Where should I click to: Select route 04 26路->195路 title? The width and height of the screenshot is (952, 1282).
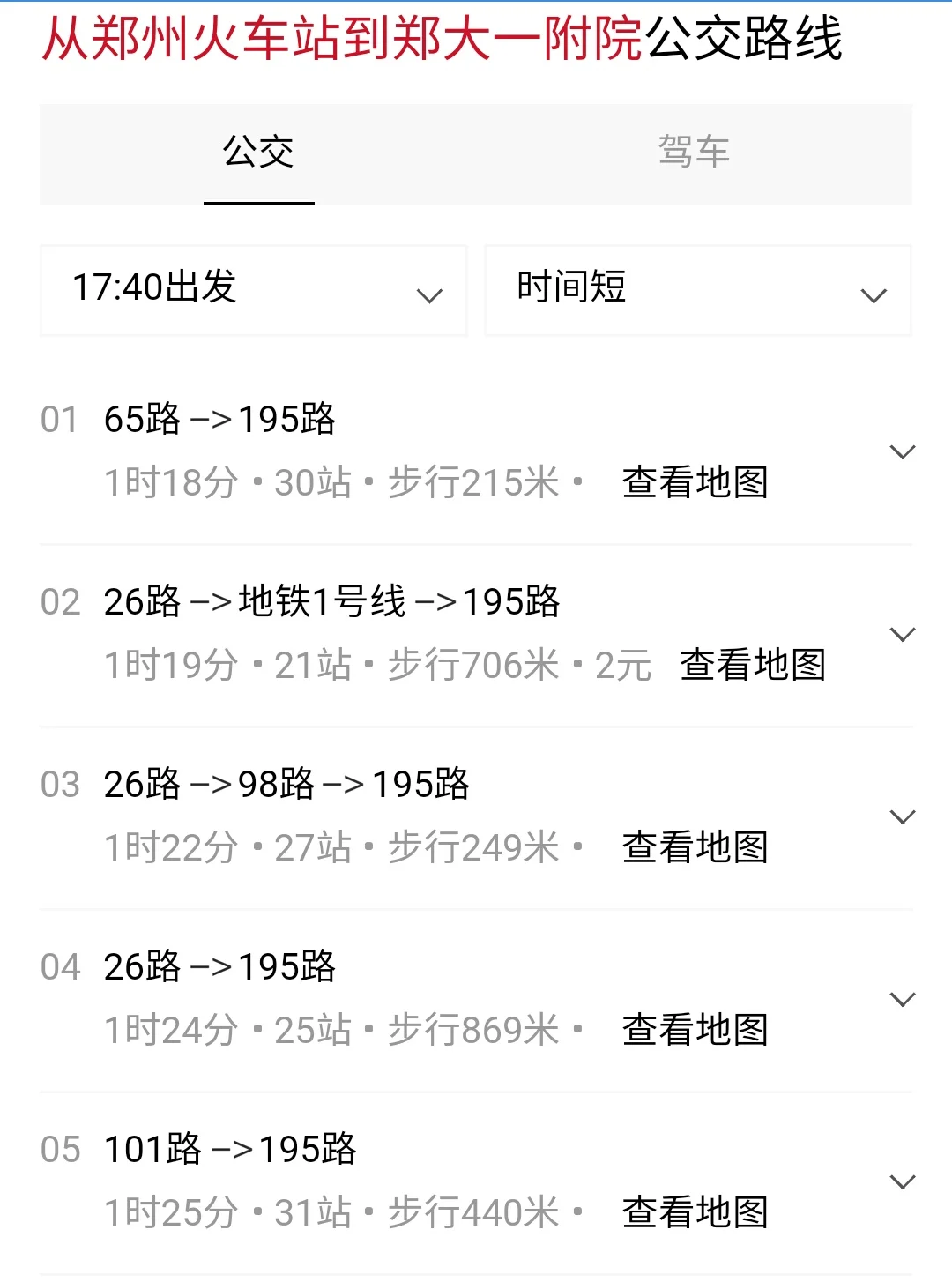220,966
